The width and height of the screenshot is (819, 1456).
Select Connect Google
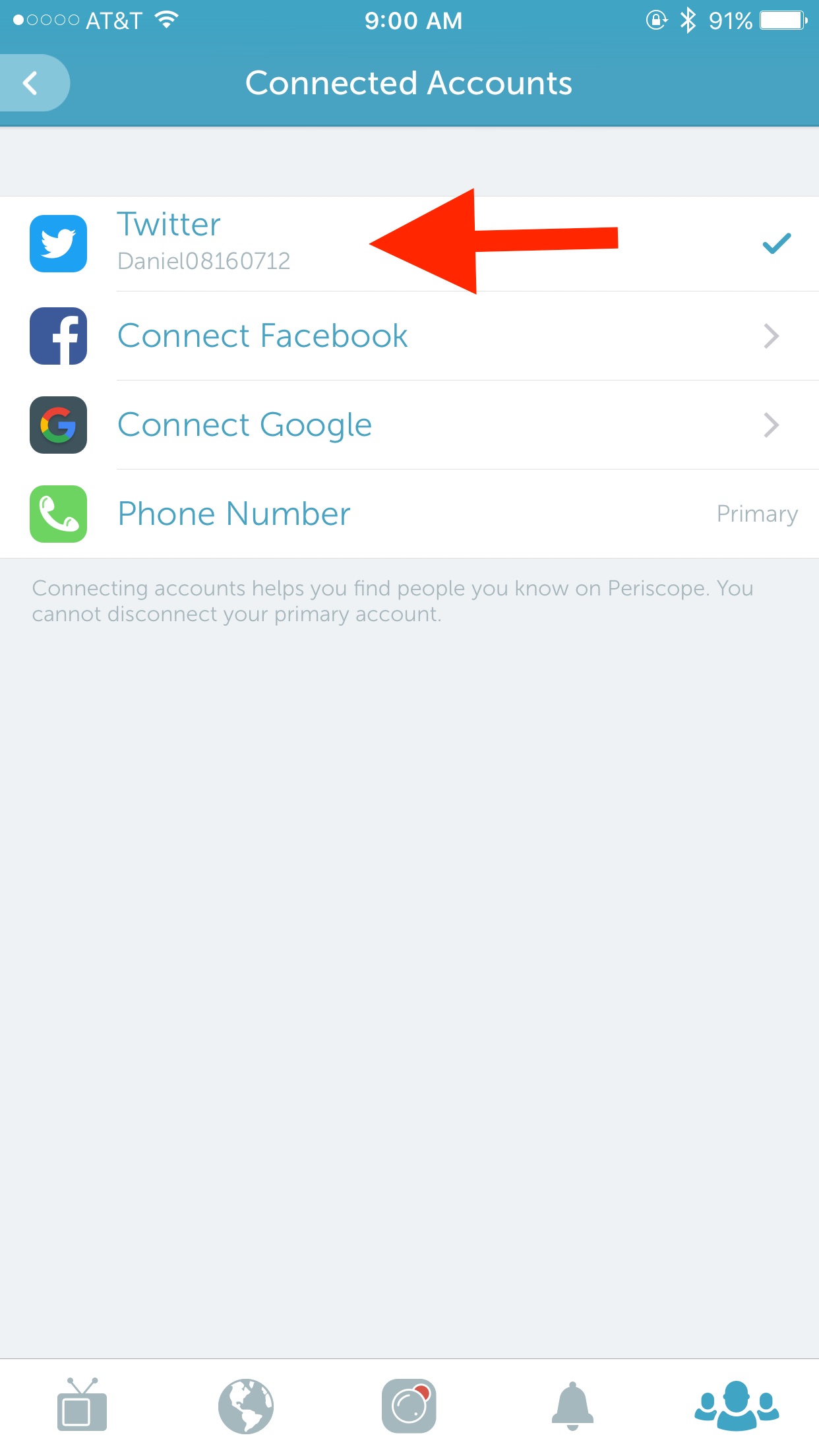point(409,425)
